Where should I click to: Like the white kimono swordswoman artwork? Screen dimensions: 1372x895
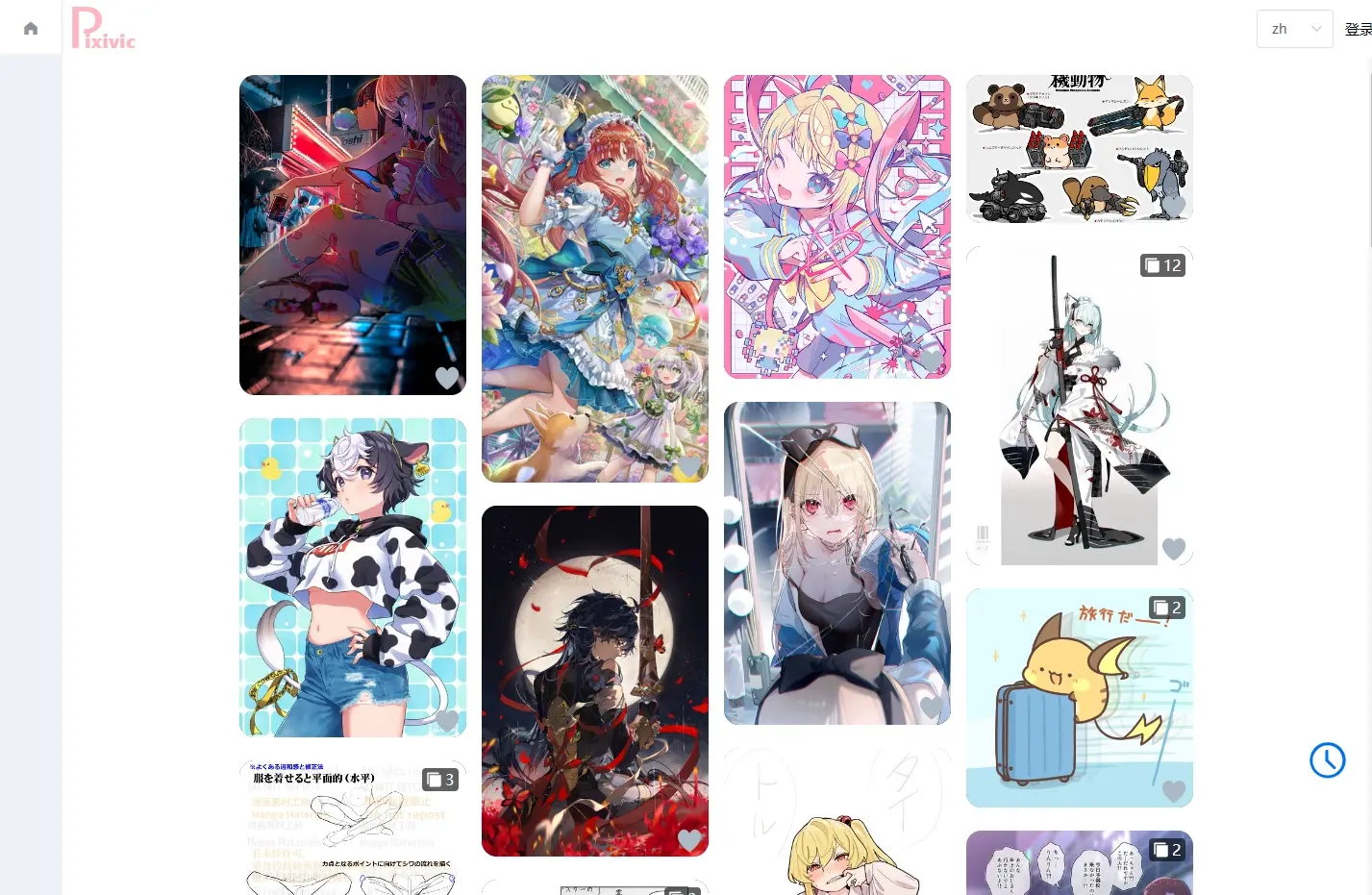[x=1173, y=548]
